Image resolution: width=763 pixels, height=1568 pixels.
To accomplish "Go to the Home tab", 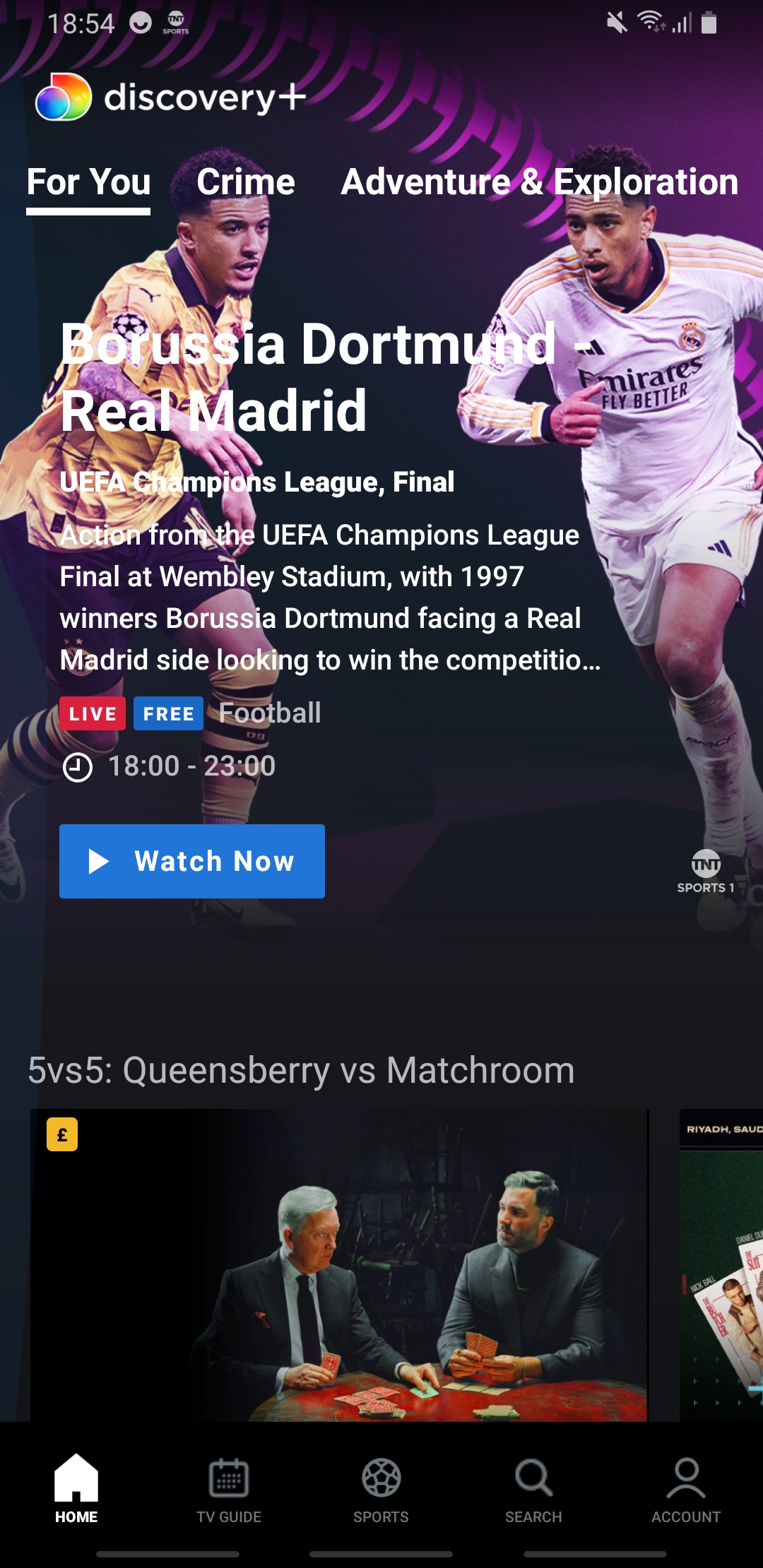I will [x=76, y=1488].
